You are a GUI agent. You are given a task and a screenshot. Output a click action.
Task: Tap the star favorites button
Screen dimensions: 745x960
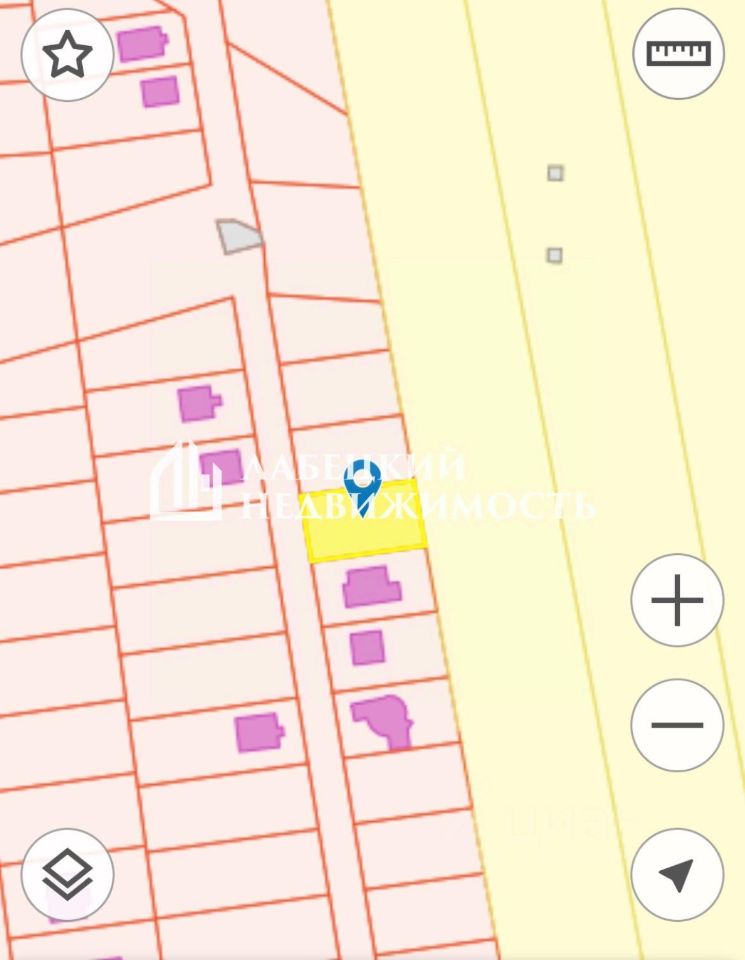[x=67, y=55]
